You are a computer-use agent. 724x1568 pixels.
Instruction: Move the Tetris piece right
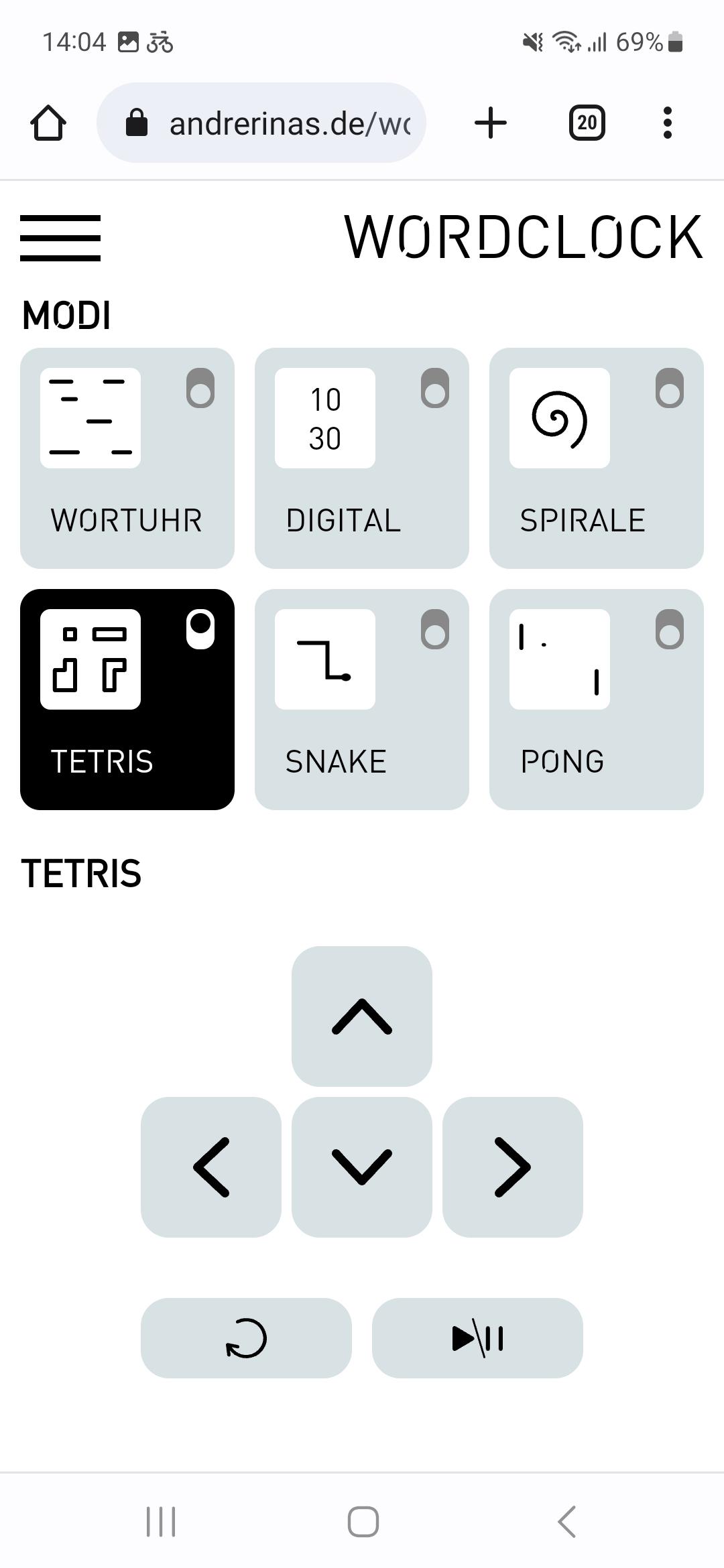[x=513, y=1167]
